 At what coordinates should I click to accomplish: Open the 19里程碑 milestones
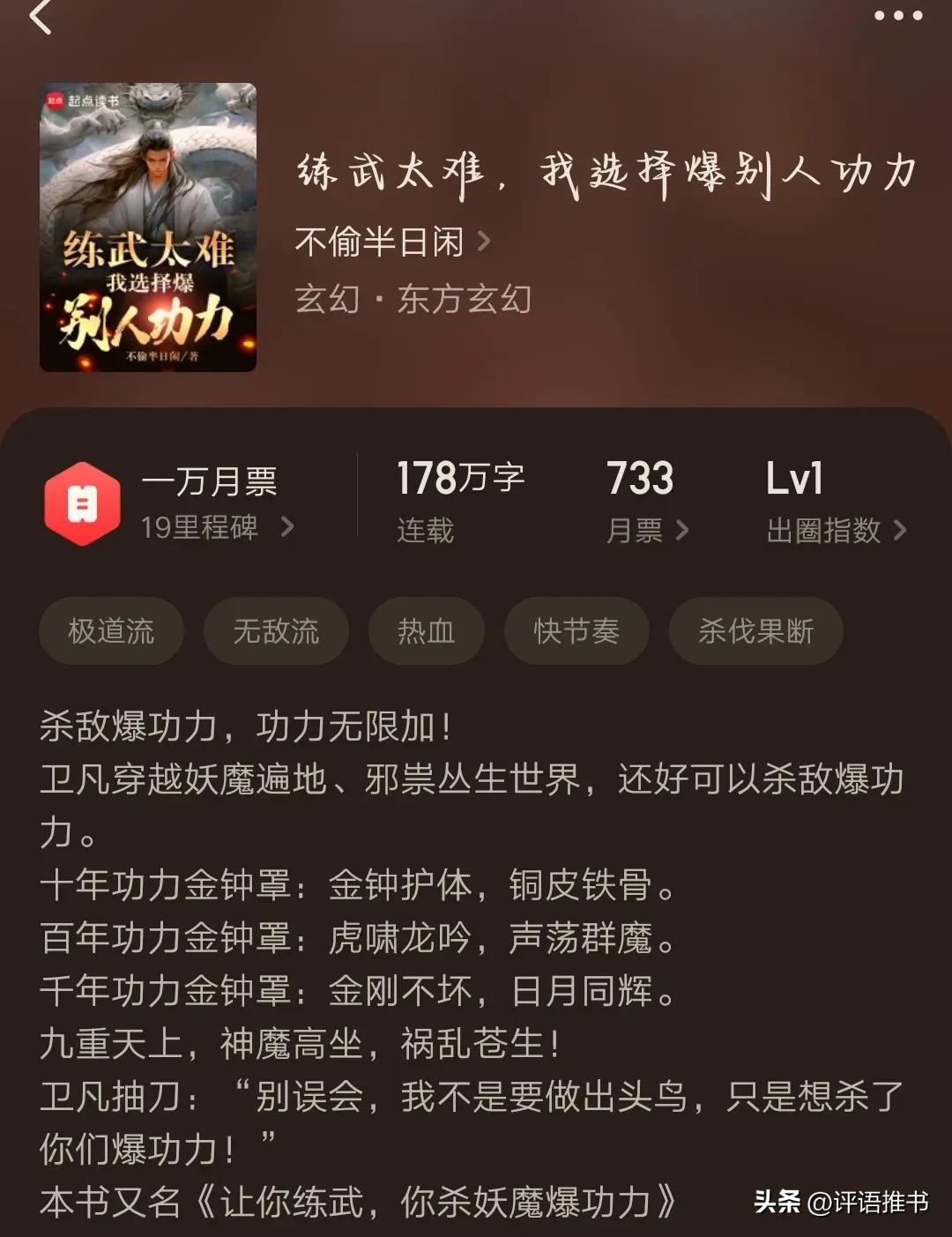point(216,527)
